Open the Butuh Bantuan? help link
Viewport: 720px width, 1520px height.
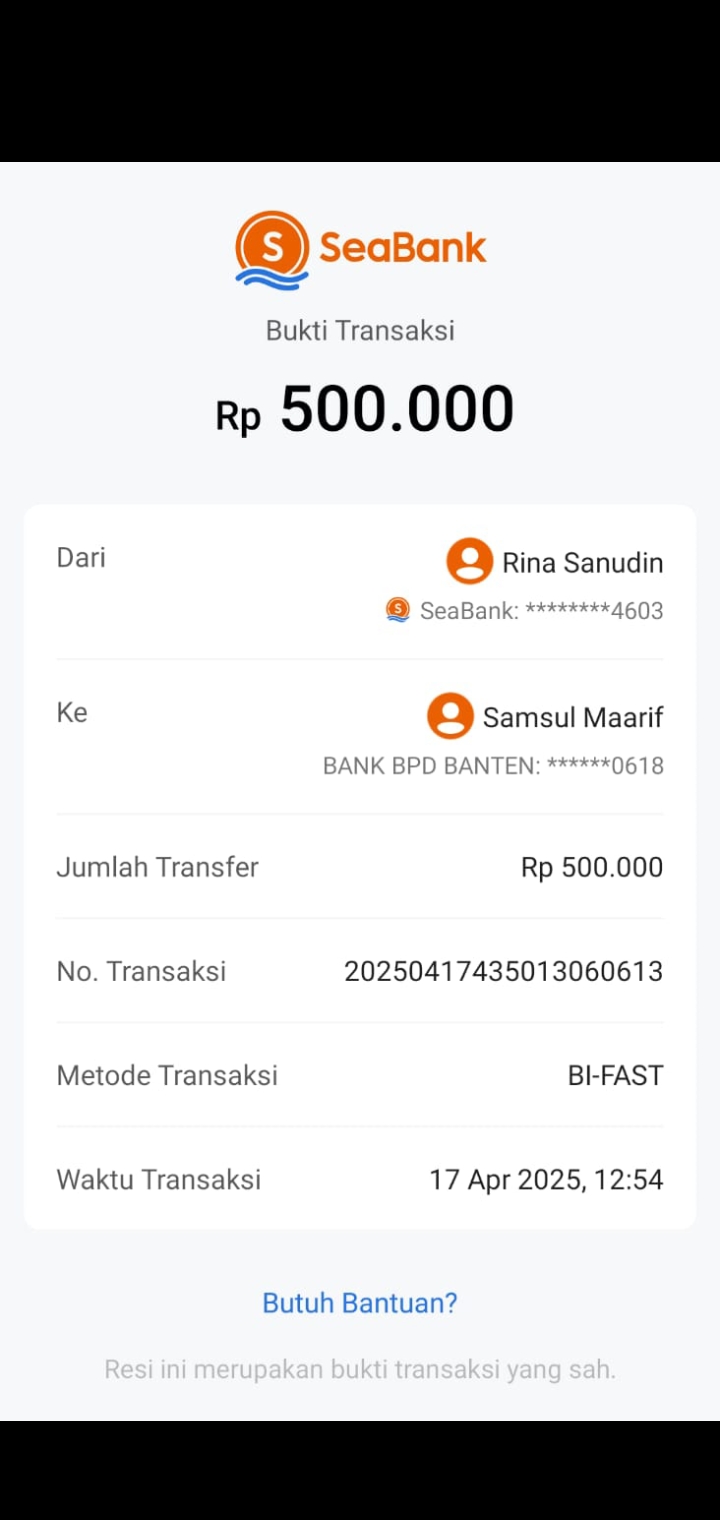[x=359, y=1303]
